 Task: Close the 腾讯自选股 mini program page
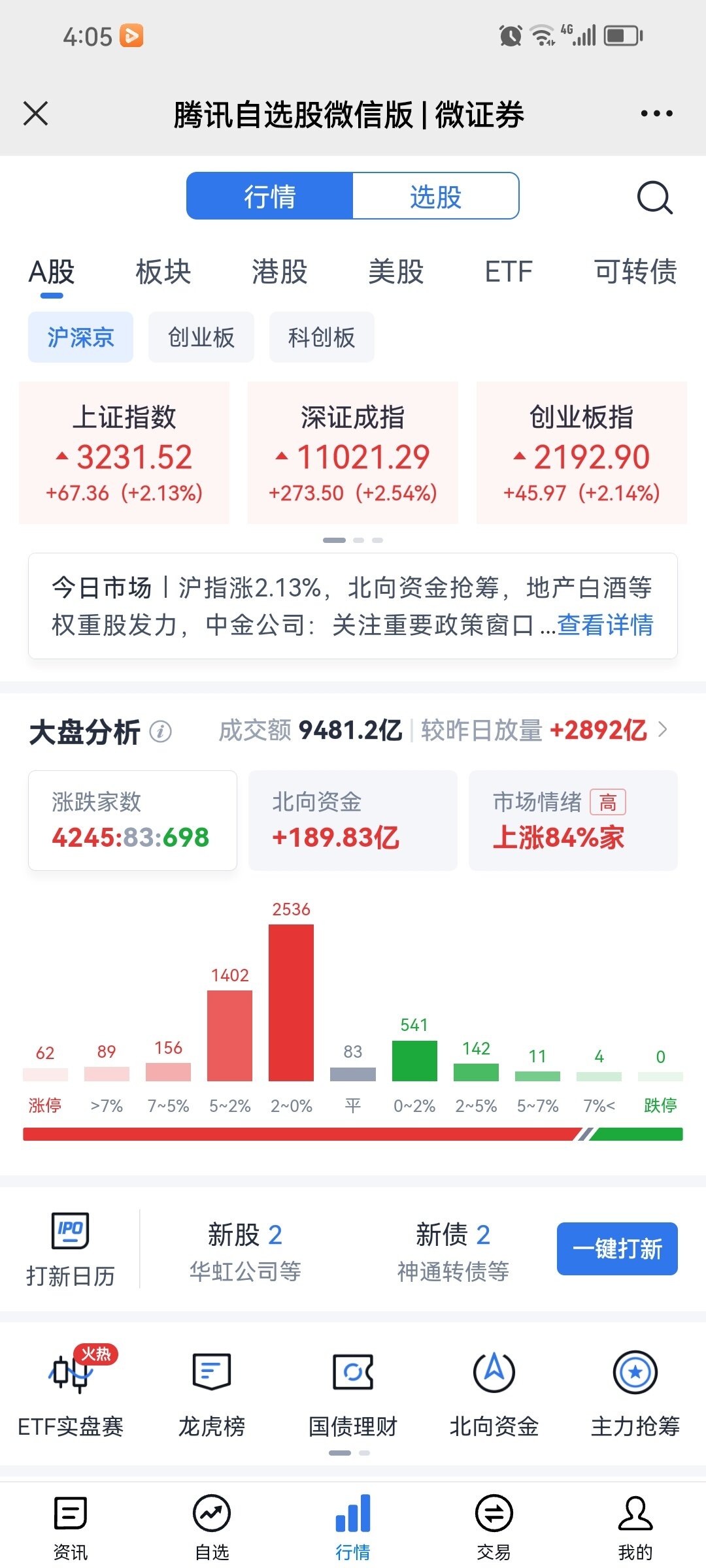[x=36, y=114]
